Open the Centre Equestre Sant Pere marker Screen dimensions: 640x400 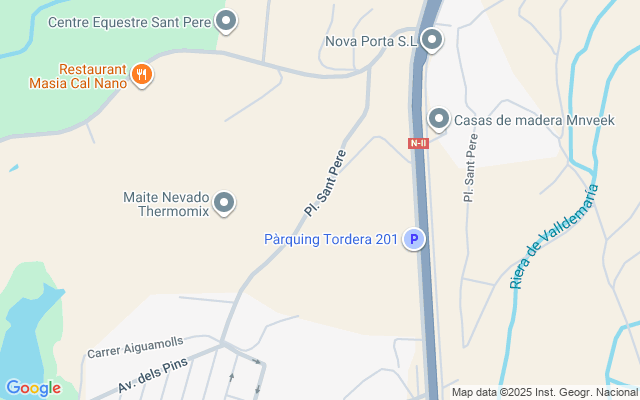coord(227,20)
